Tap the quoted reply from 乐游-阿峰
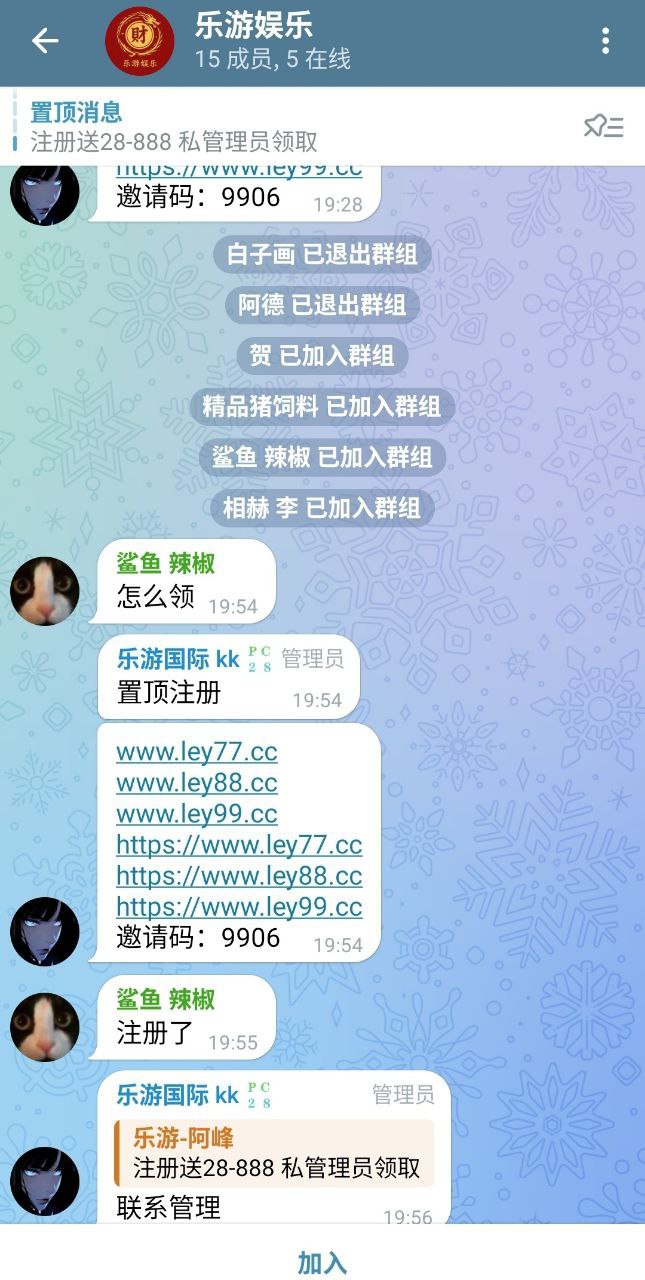Screen dimensions: 645x1280 pyautogui.click(x=275, y=1153)
